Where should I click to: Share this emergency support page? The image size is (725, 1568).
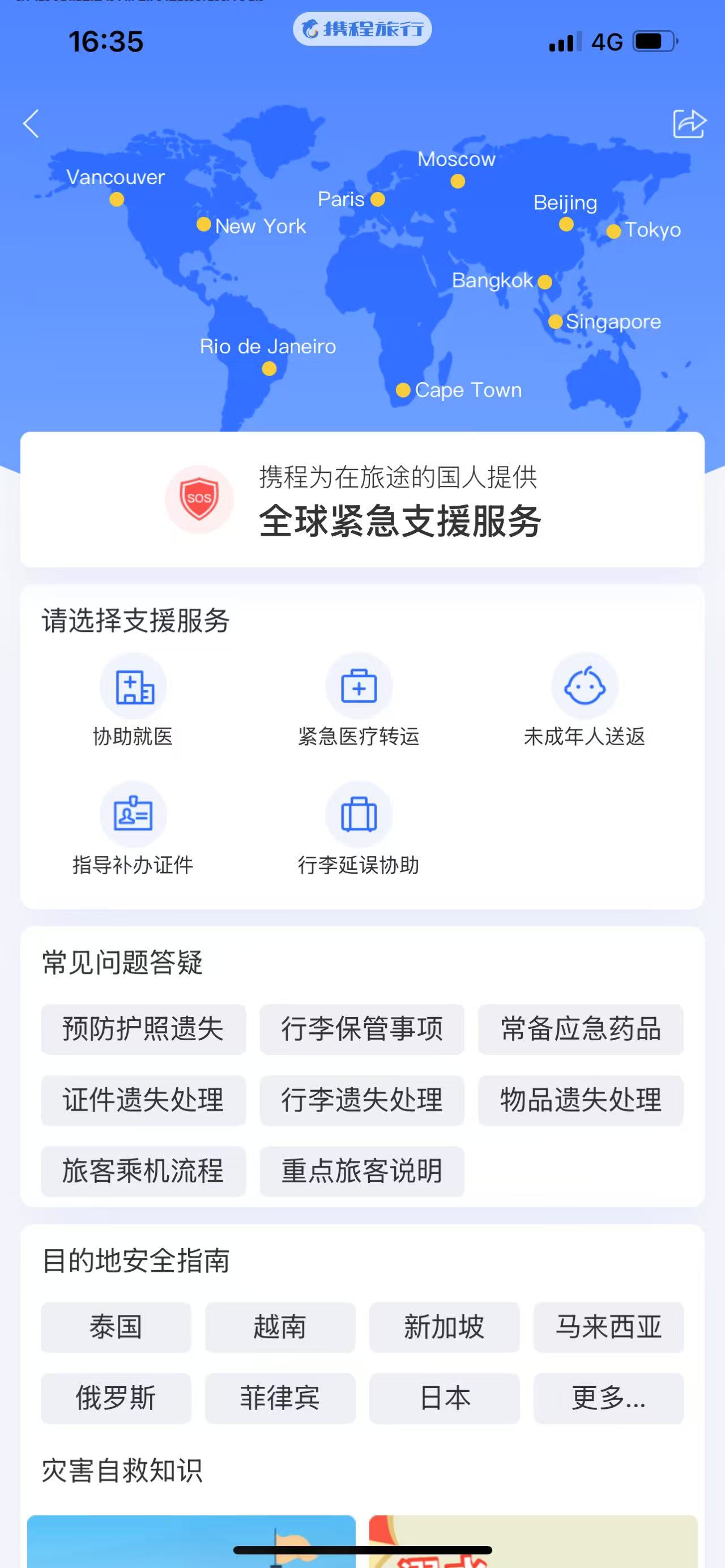689,123
